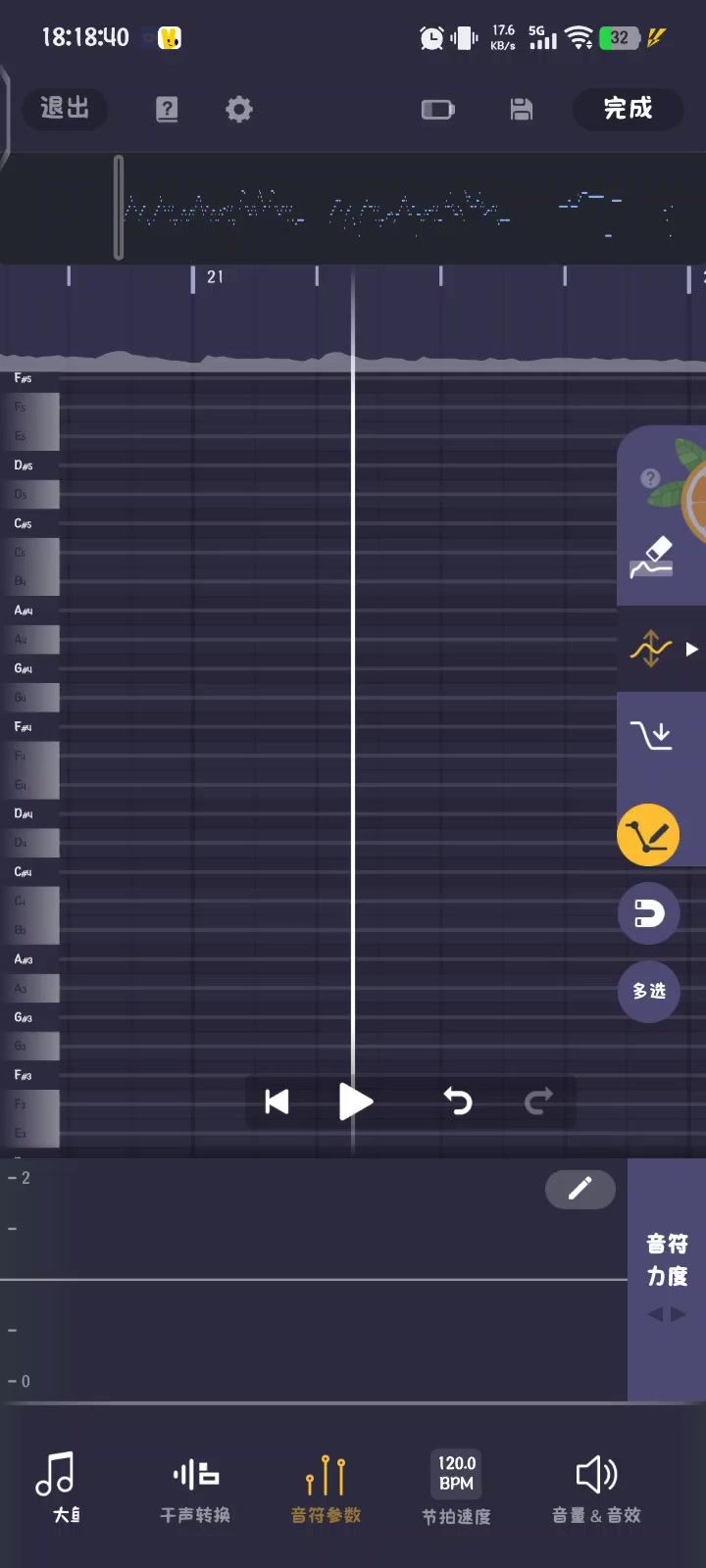Tap the pencil edit button in the parameter panel
The width and height of the screenshot is (706, 1568).
tap(580, 1189)
